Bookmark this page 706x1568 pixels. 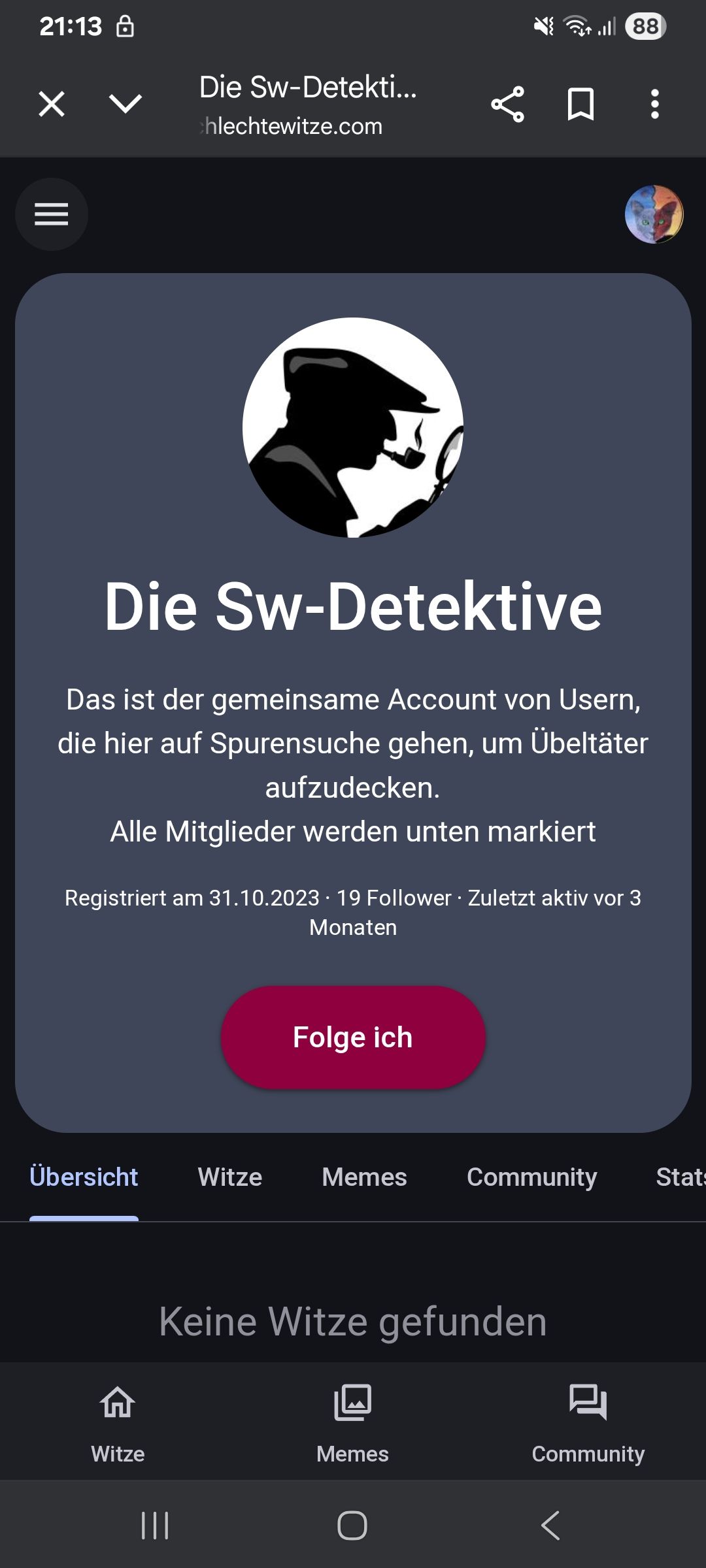(x=580, y=104)
